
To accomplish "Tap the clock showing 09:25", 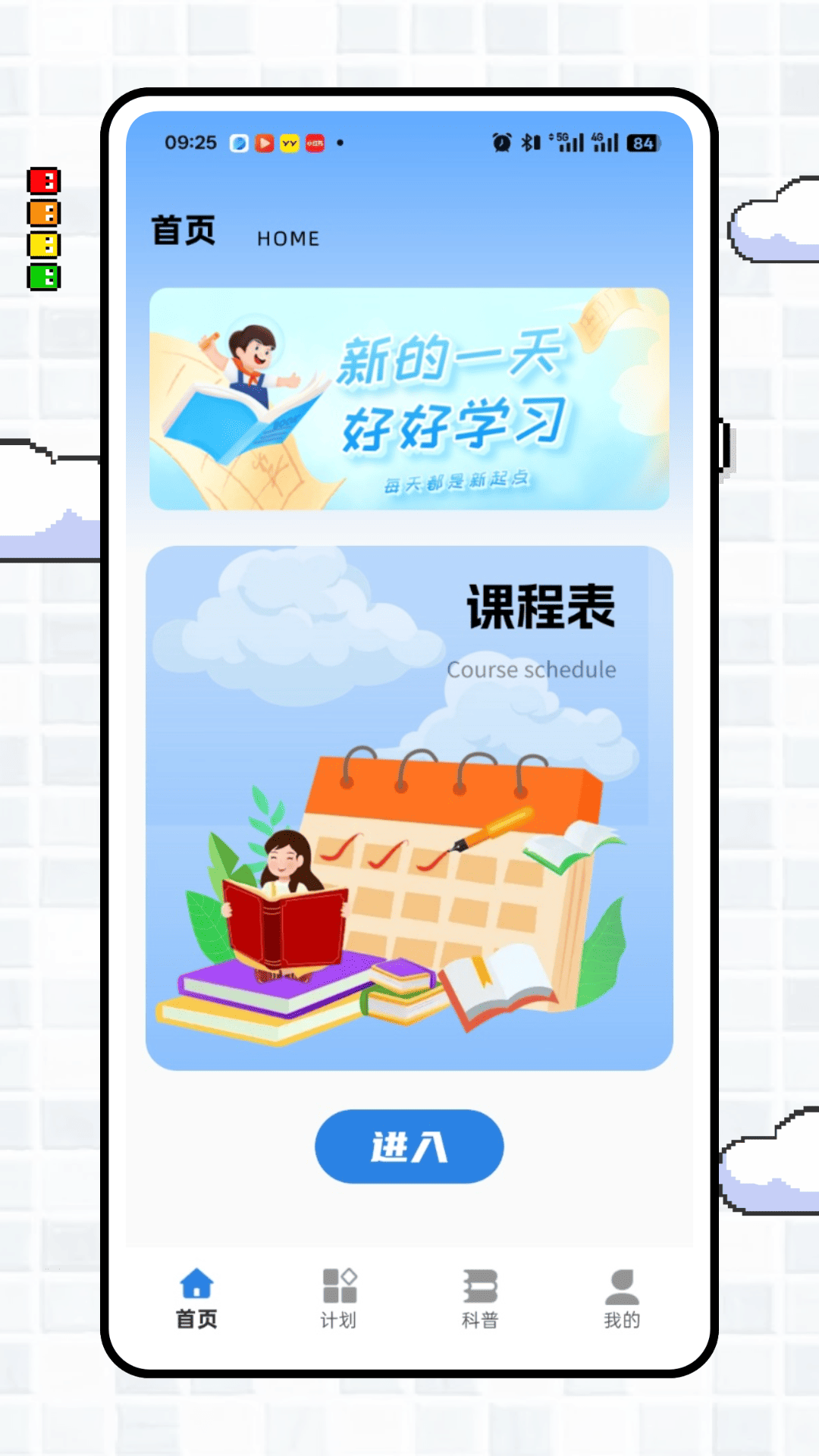I will [191, 142].
